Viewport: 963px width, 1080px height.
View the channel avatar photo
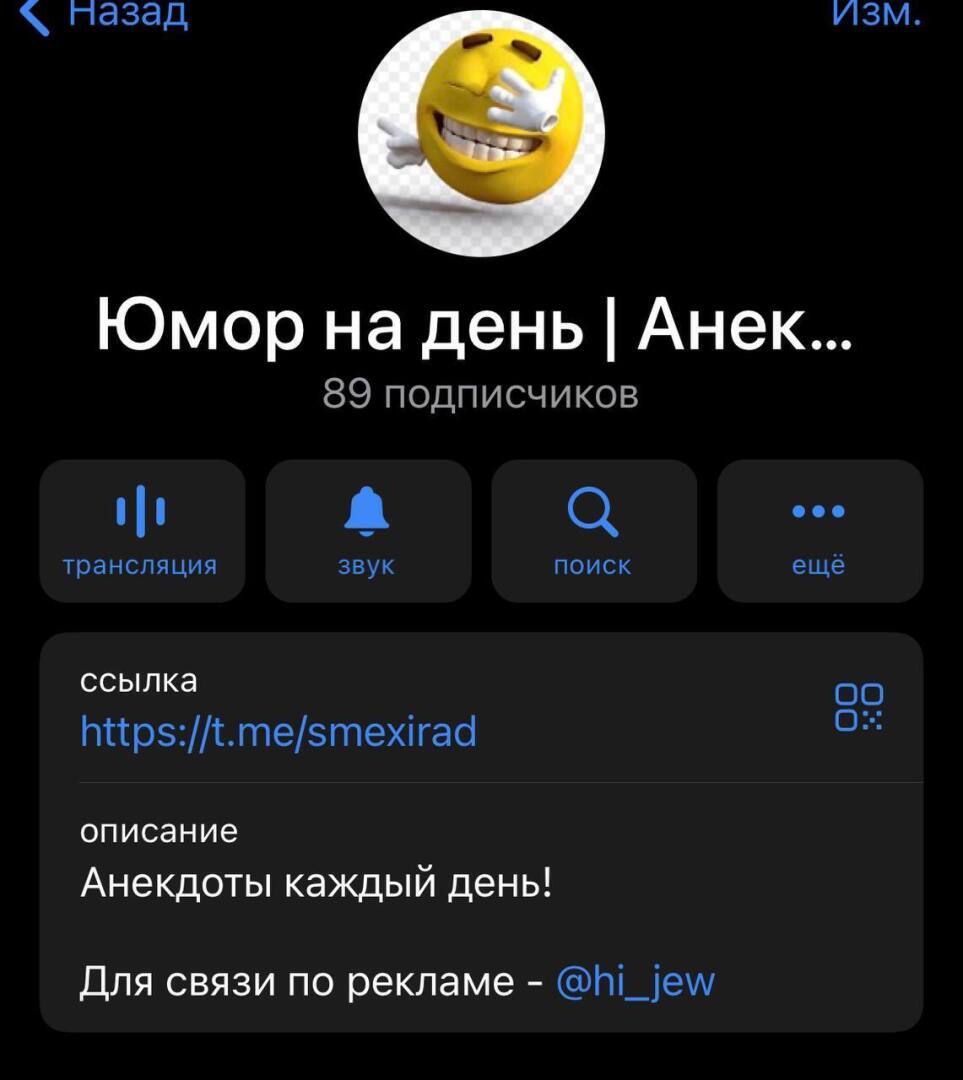pyautogui.click(x=481, y=134)
